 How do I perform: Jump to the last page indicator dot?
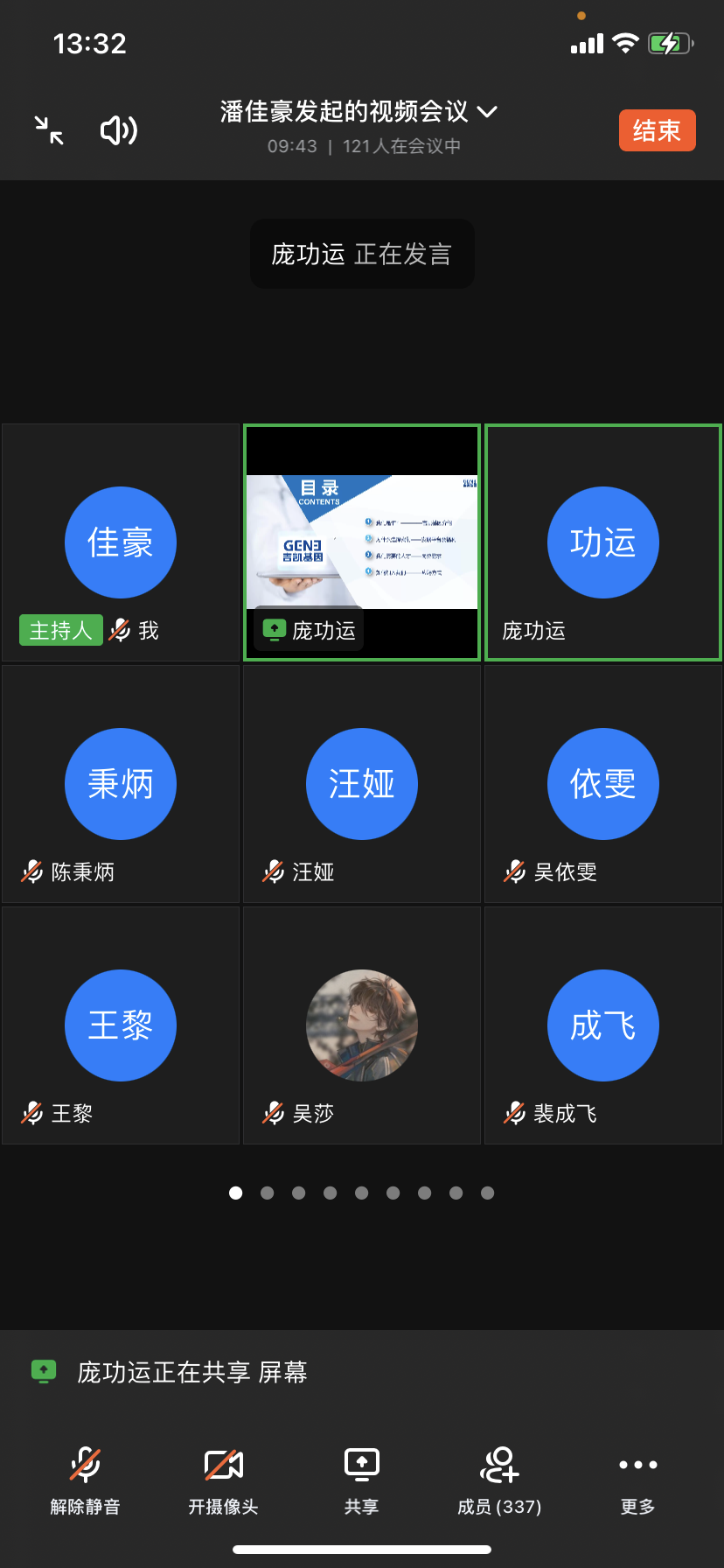point(488,1193)
